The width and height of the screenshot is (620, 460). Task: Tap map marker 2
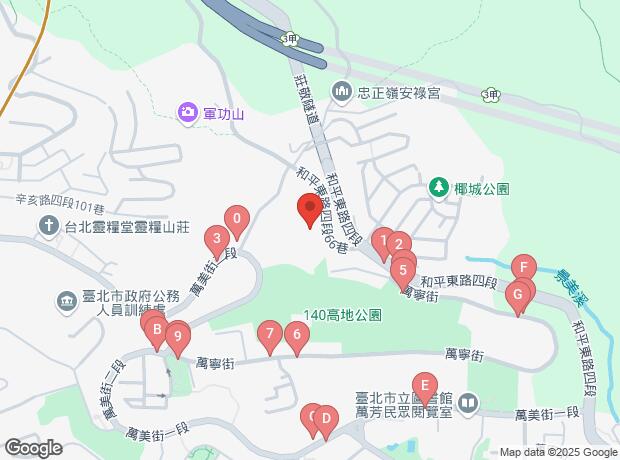coord(398,244)
